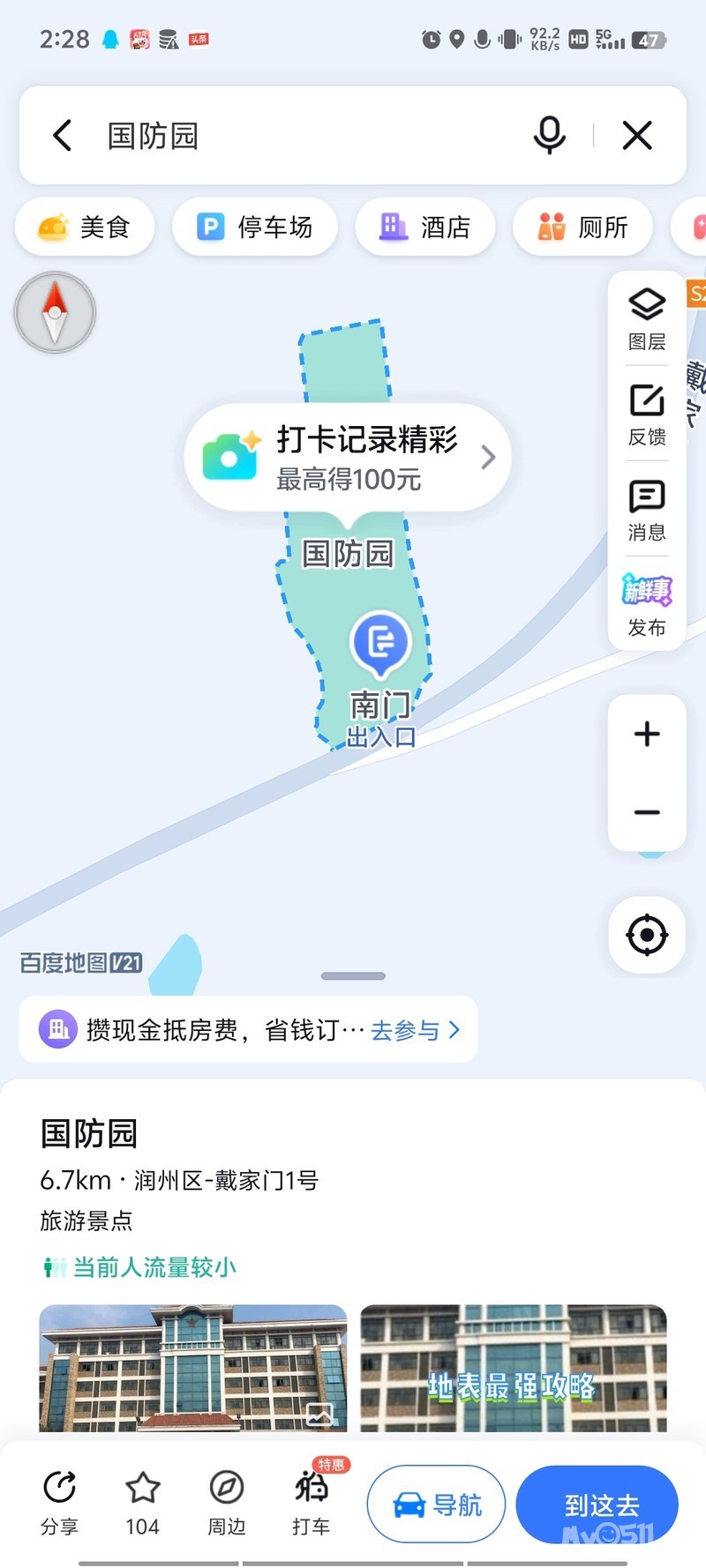706x1568 pixels.
Task: Start 导航 to 国防园
Action: pos(436,1505)
